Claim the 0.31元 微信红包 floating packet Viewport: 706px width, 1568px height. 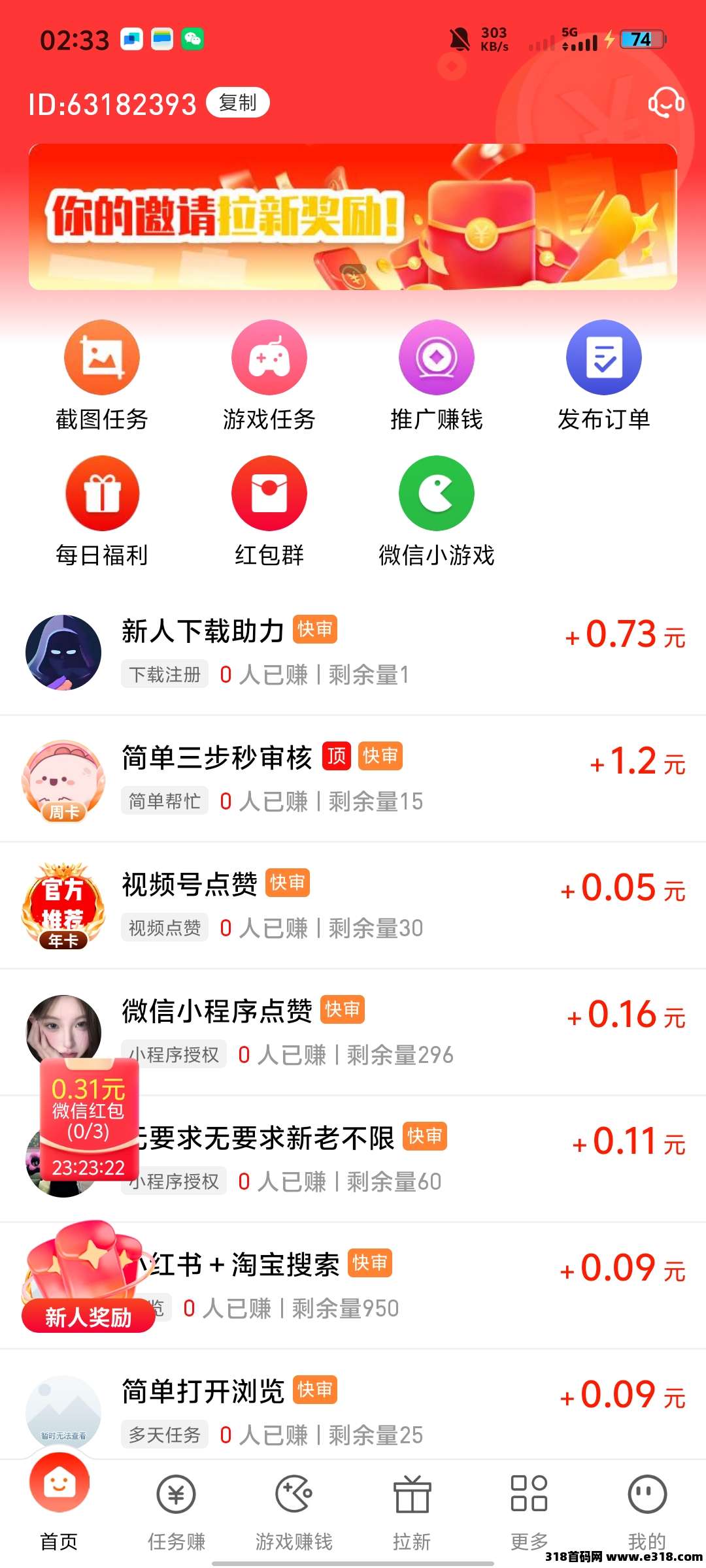point(89,1119)
